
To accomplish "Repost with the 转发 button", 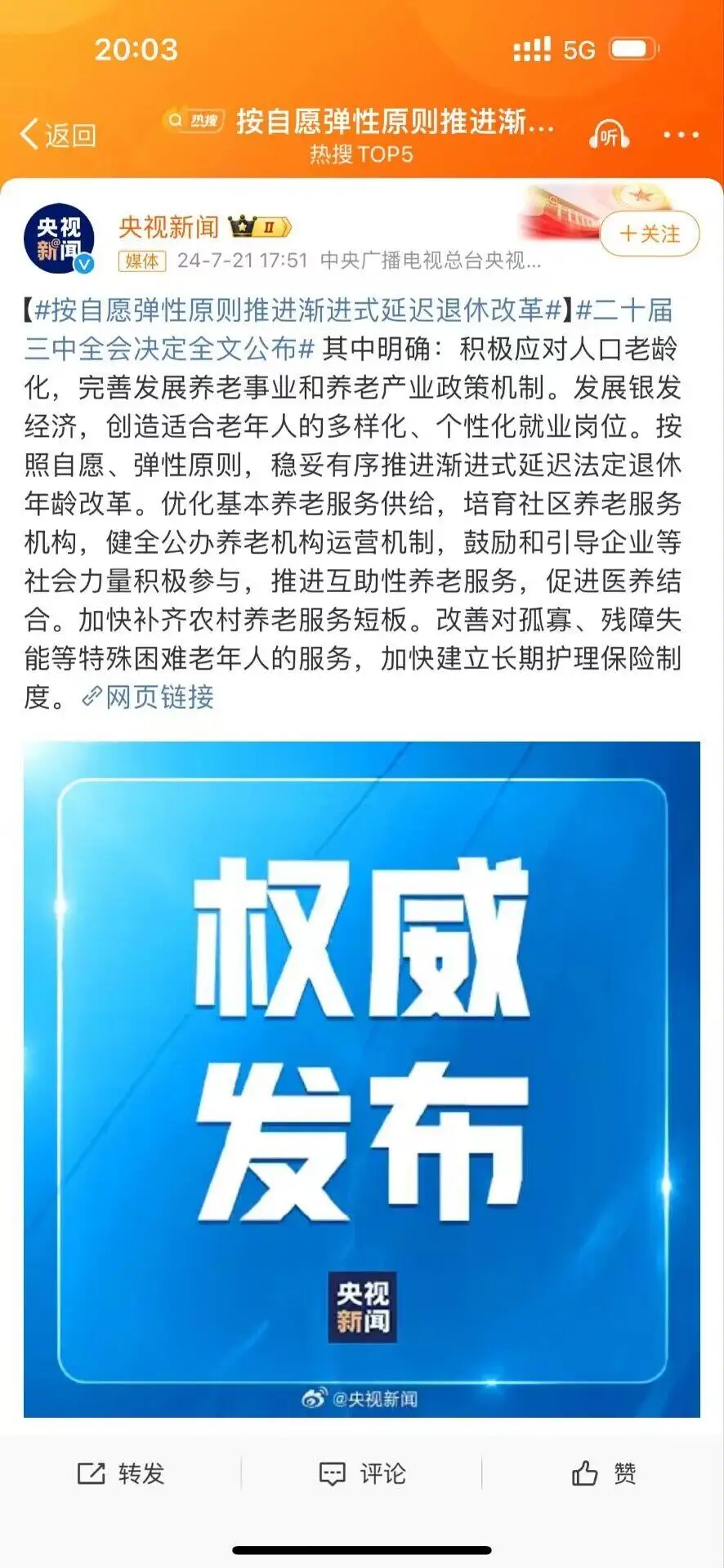I will pyautogui.click(x=121, y=1473).
